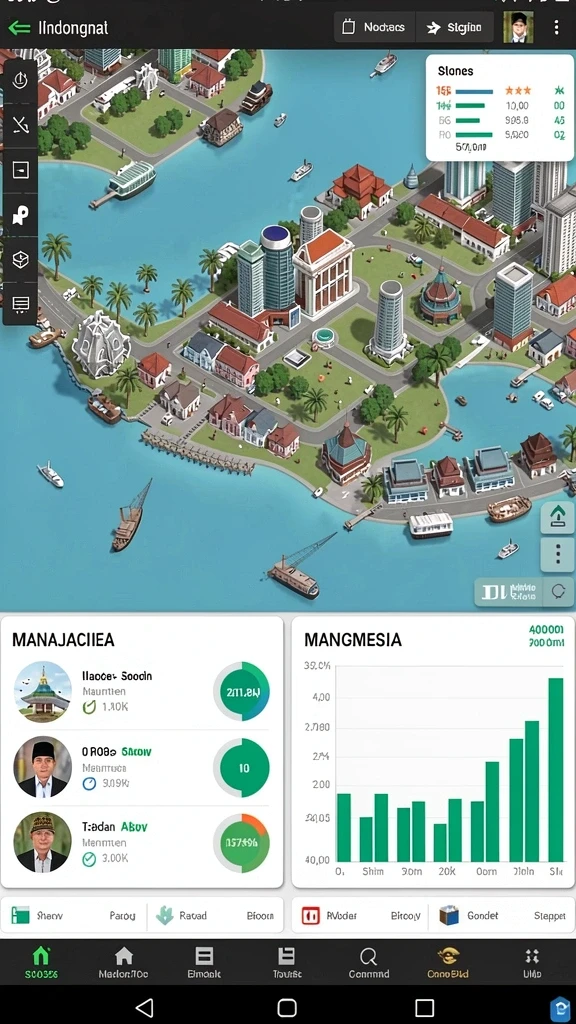Tap the upload arrow button on map
The image size is (576, 1024).
[x=557, y=517]
